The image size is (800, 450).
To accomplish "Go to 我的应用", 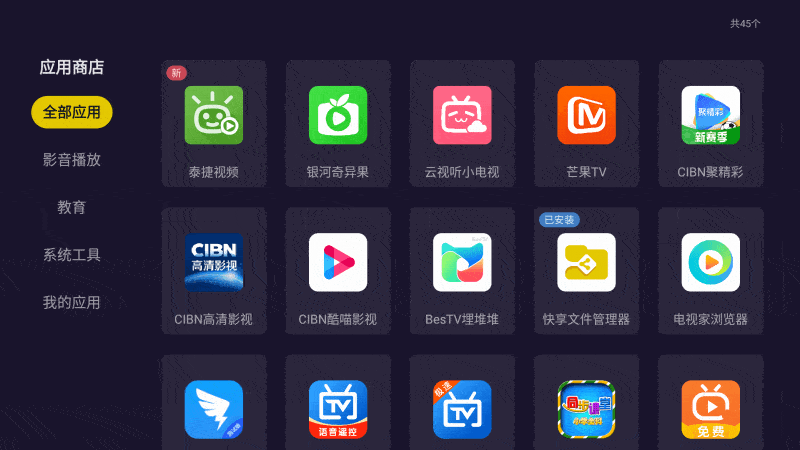I will point(72,302).
